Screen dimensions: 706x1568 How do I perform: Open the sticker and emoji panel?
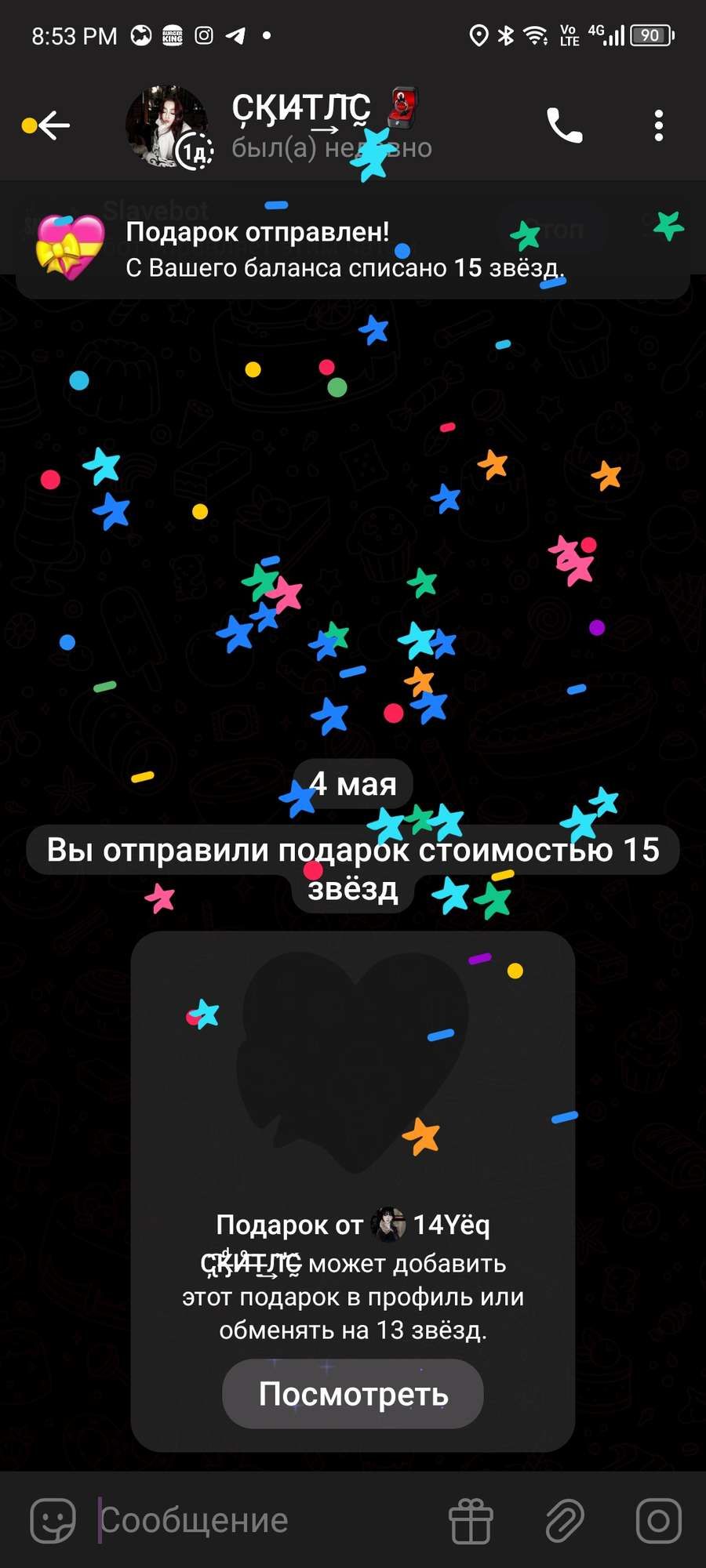(x=53, y=1520)
